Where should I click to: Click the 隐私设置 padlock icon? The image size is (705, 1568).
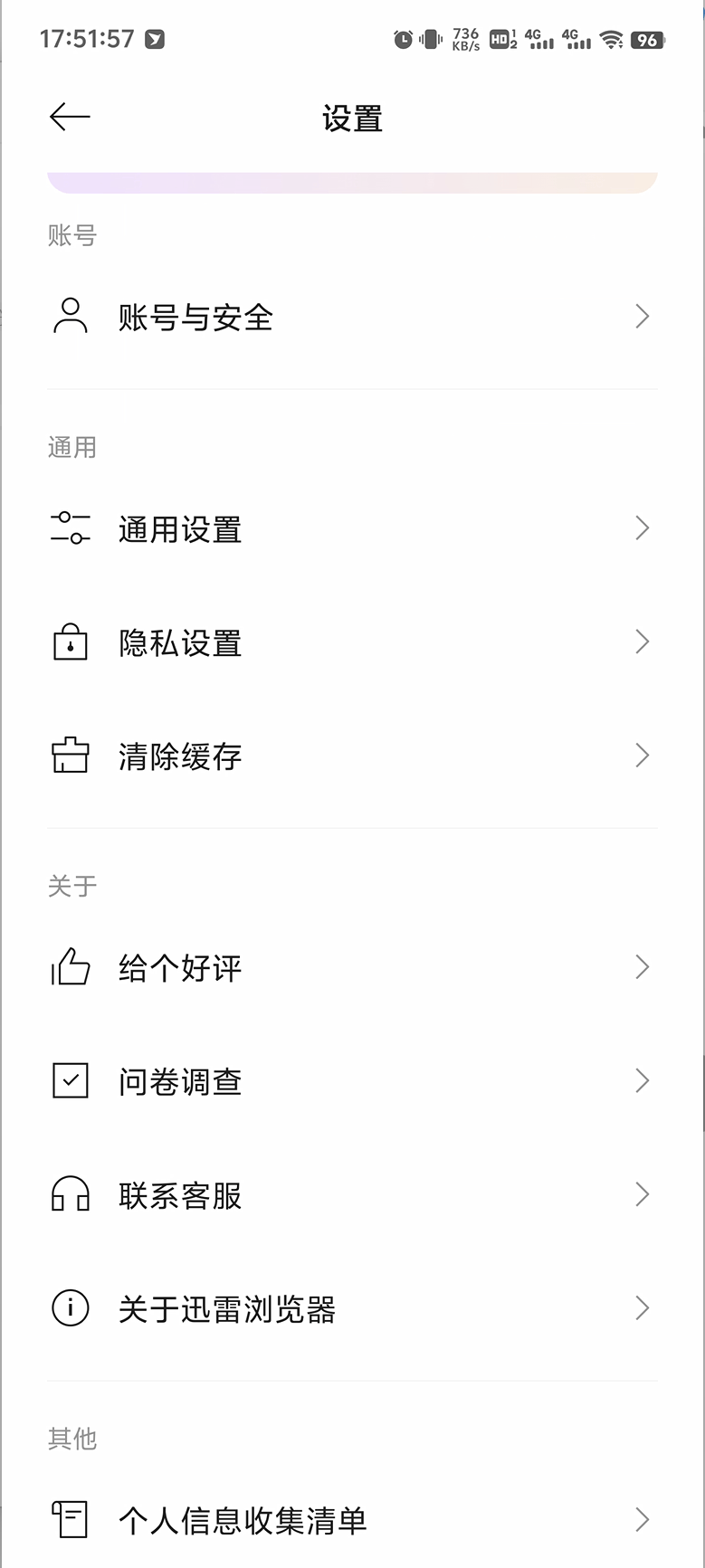pyautogui.click(x=70, y=641)
